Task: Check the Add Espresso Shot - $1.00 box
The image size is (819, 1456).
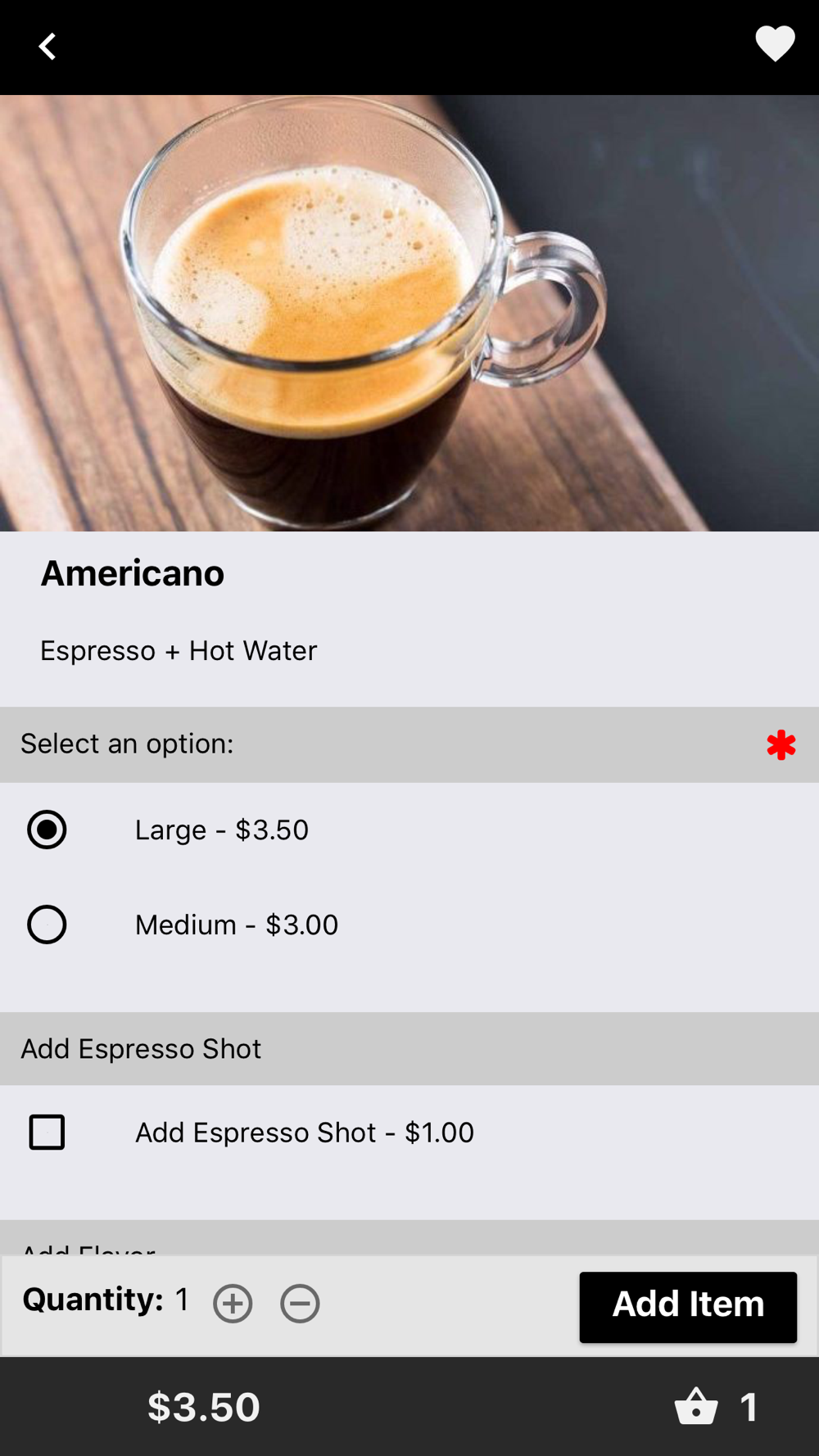Action: point(47,1133)
